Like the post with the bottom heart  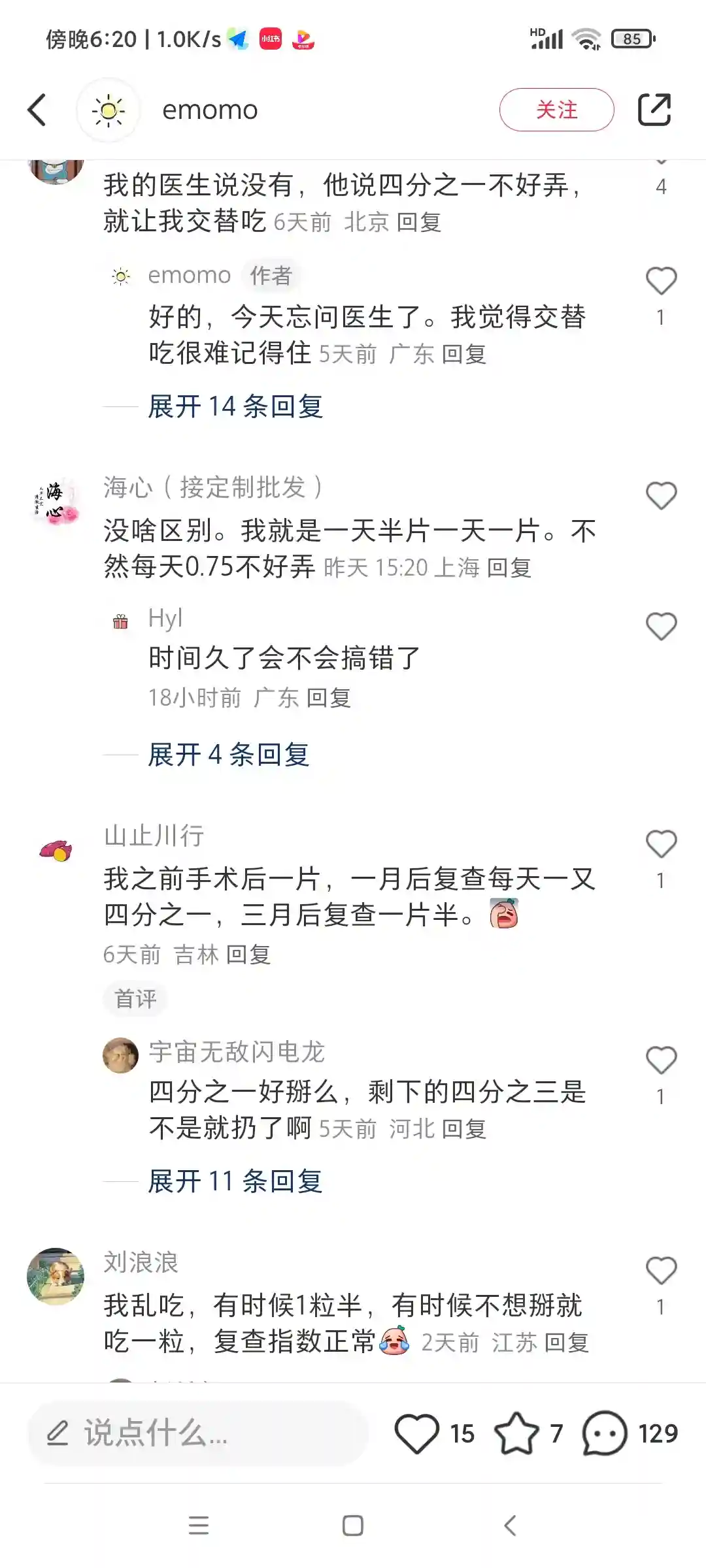[417, 1433]
